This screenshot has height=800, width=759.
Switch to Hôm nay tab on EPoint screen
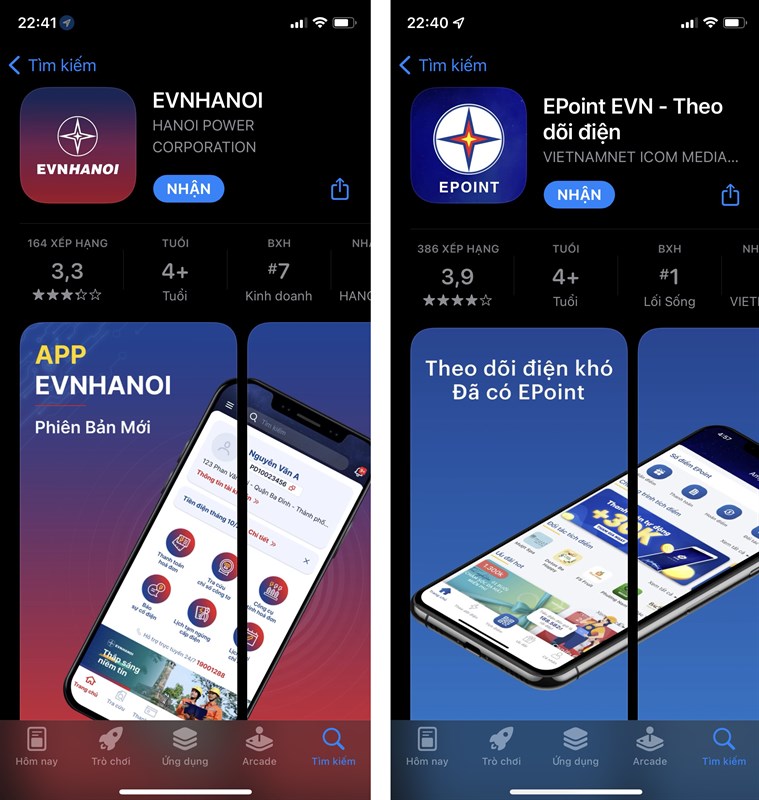(x=427, y=746)
